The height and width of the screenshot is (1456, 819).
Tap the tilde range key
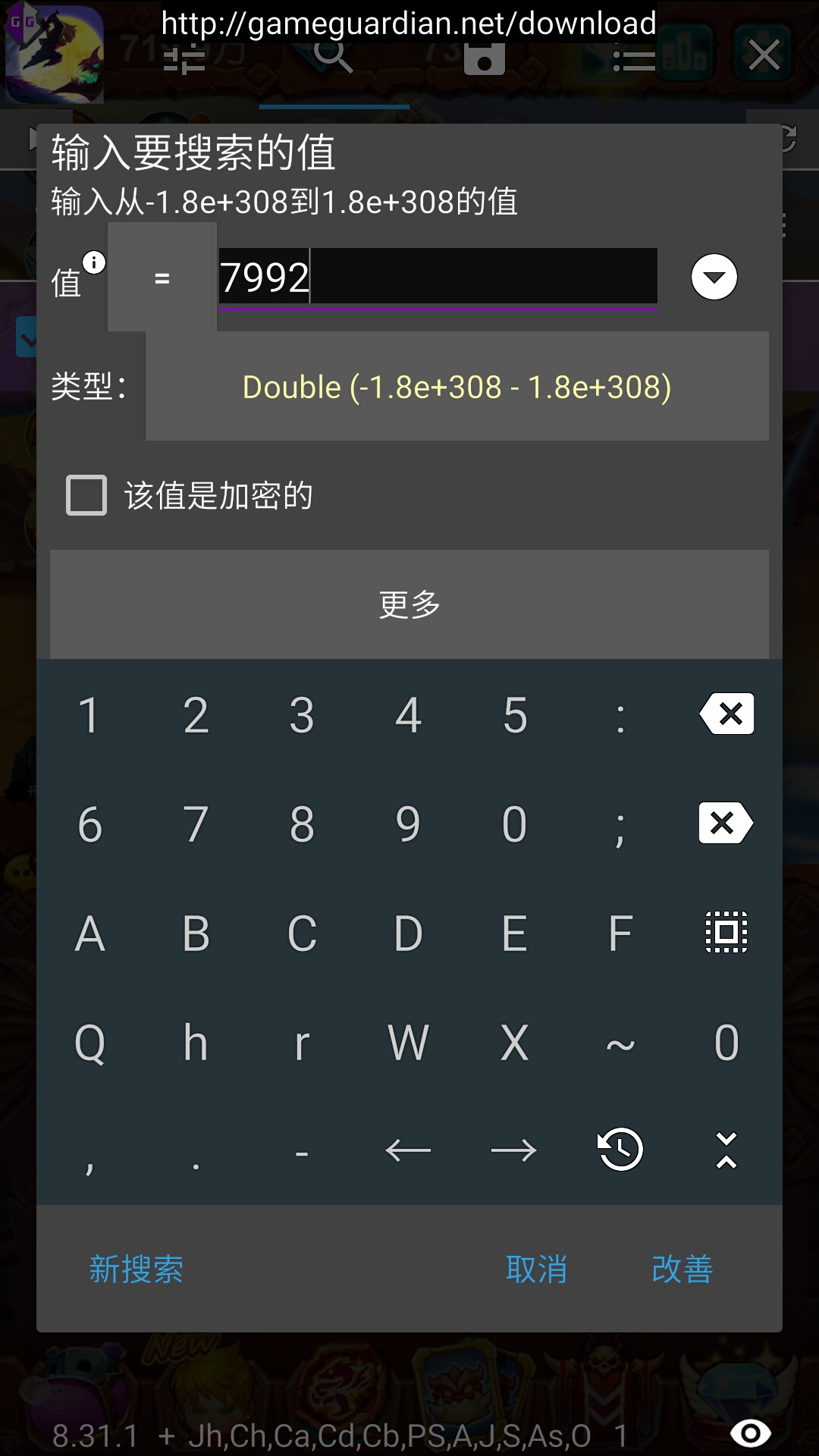click(620, 1043)
